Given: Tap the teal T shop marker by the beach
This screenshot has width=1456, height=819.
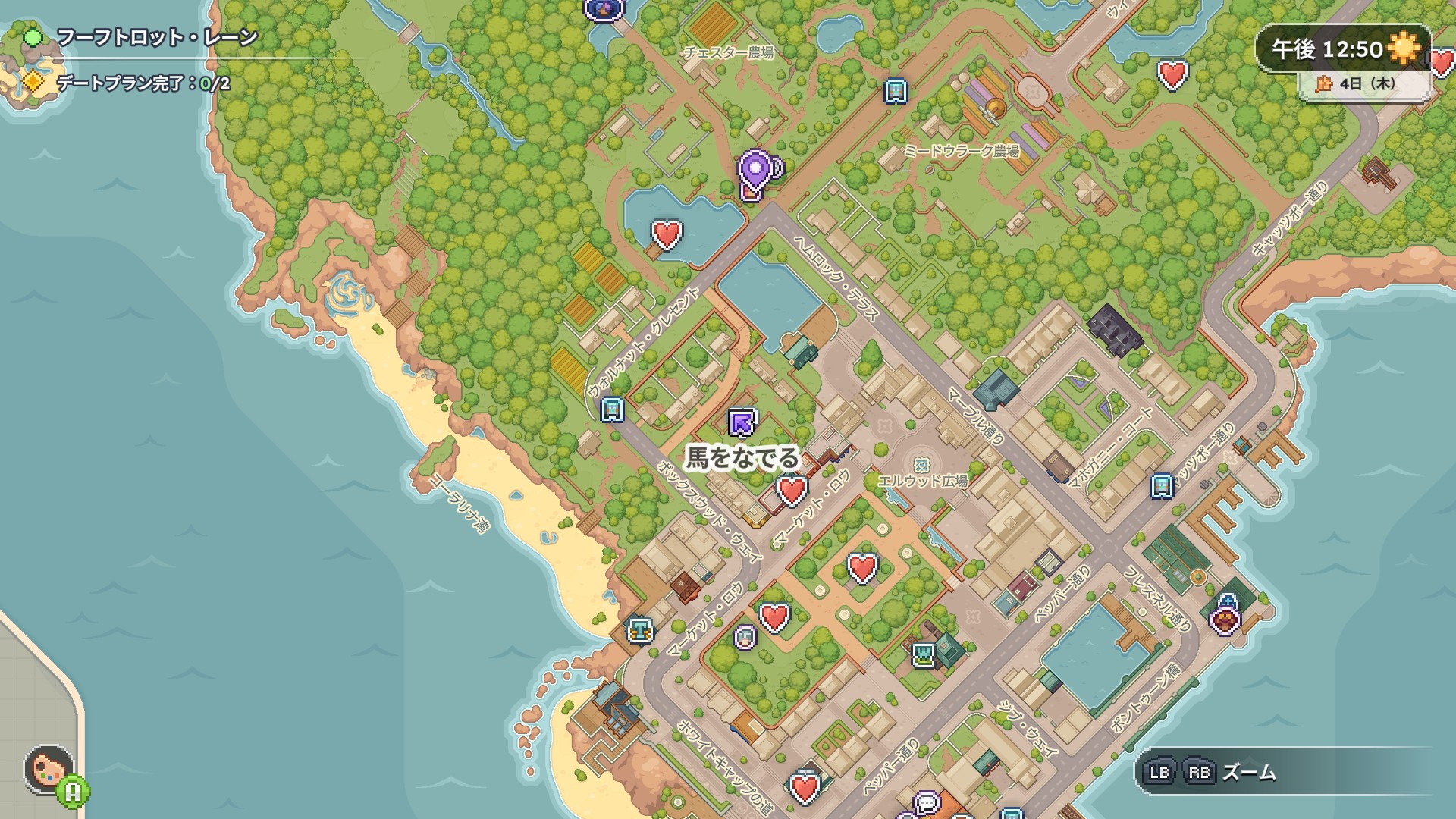Looking at the screenshot, I should [640, 629].
